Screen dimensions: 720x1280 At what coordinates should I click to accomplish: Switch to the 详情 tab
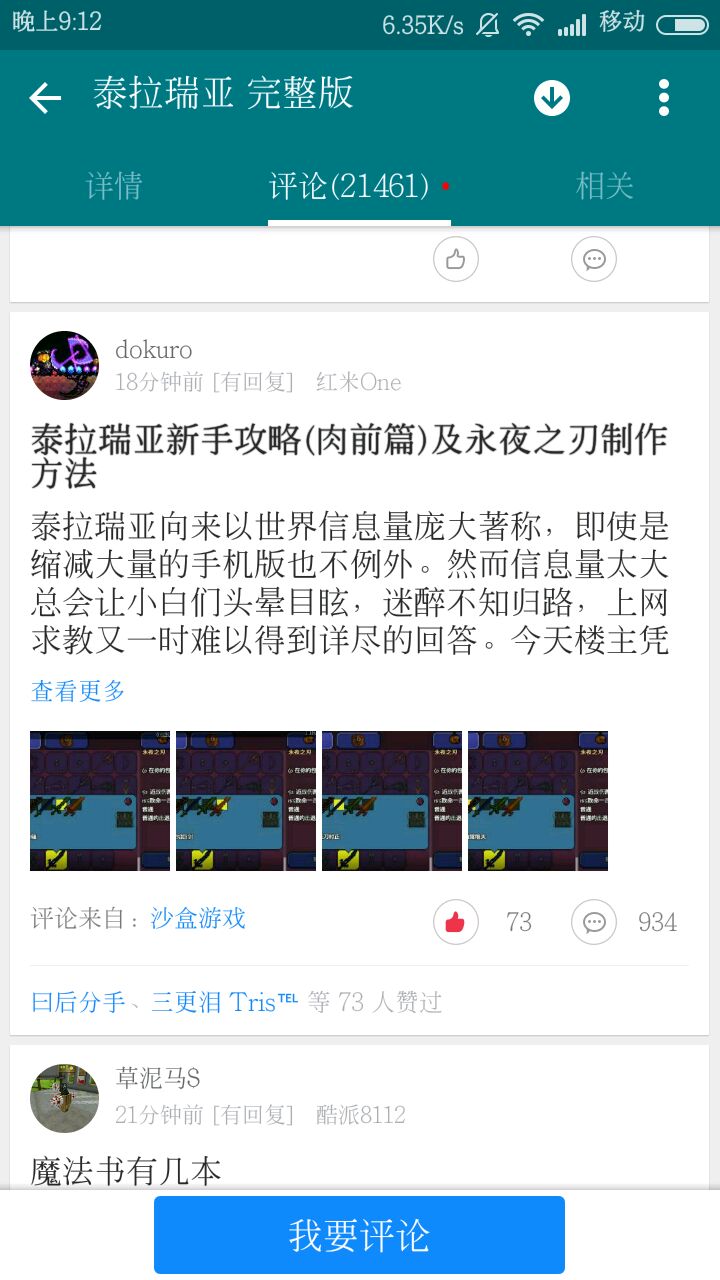[114, 186]
